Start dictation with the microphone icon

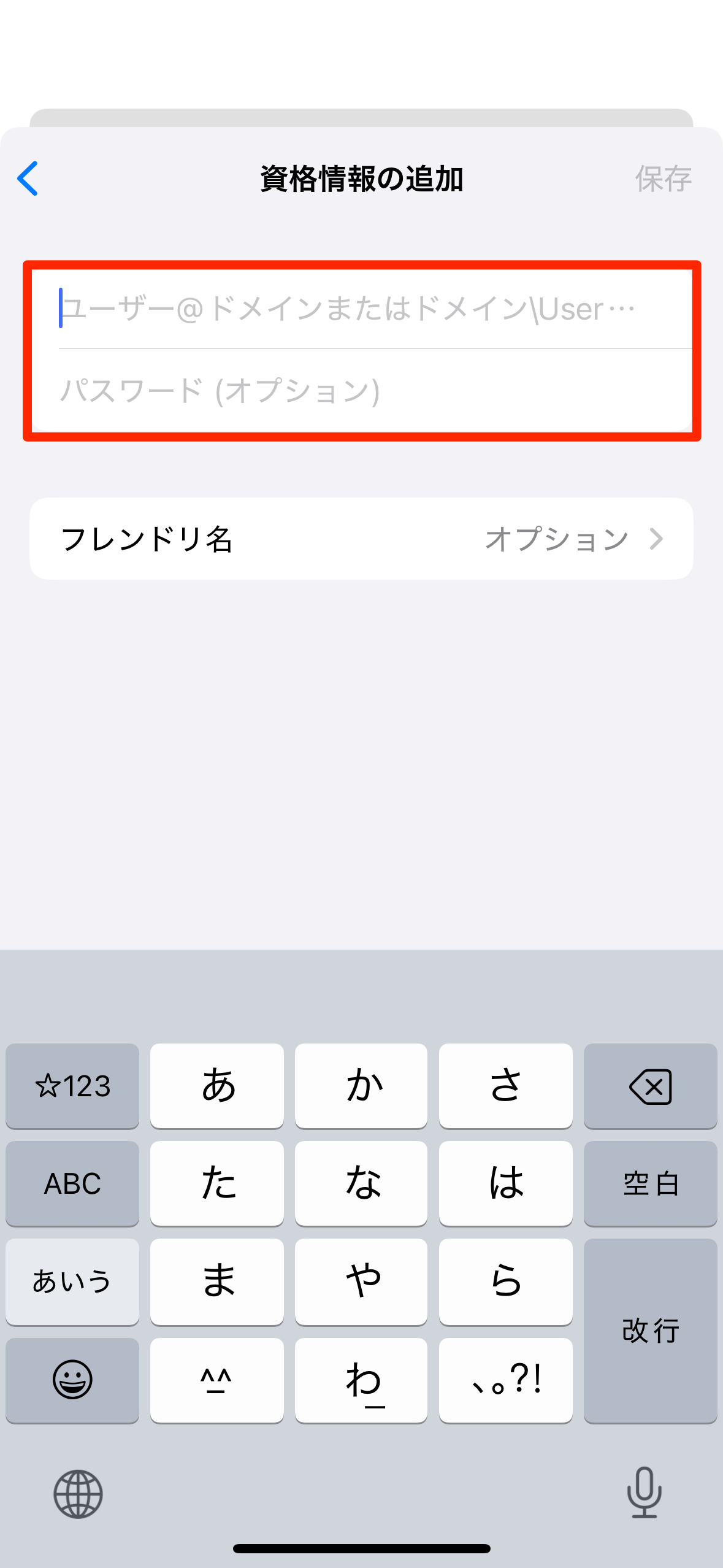(644, 1493)
